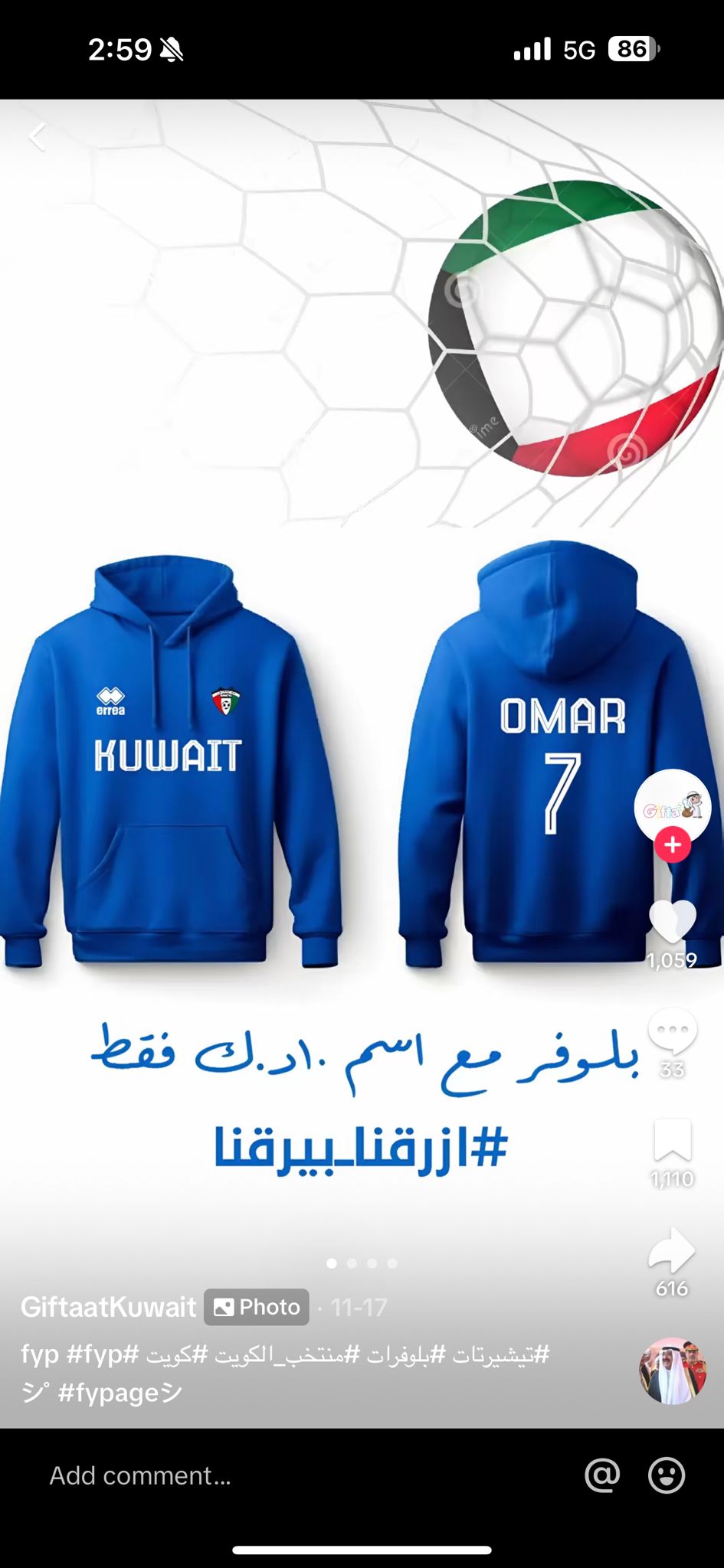Bookmark this photo post
This screenshot has height=1568, width=724.
[672, 1141]
